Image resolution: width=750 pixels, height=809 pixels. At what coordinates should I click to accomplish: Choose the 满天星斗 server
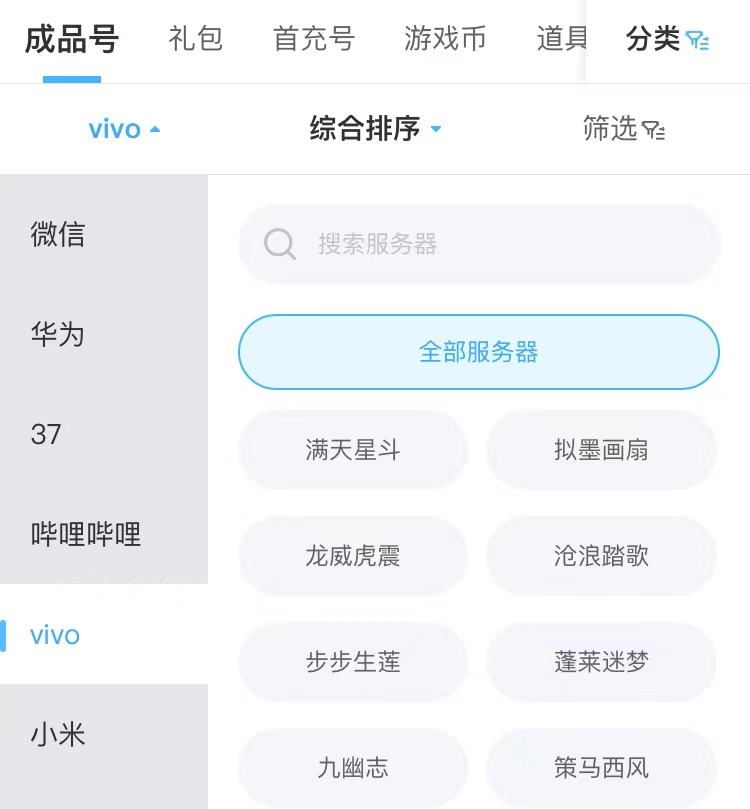tap(353, 450)
